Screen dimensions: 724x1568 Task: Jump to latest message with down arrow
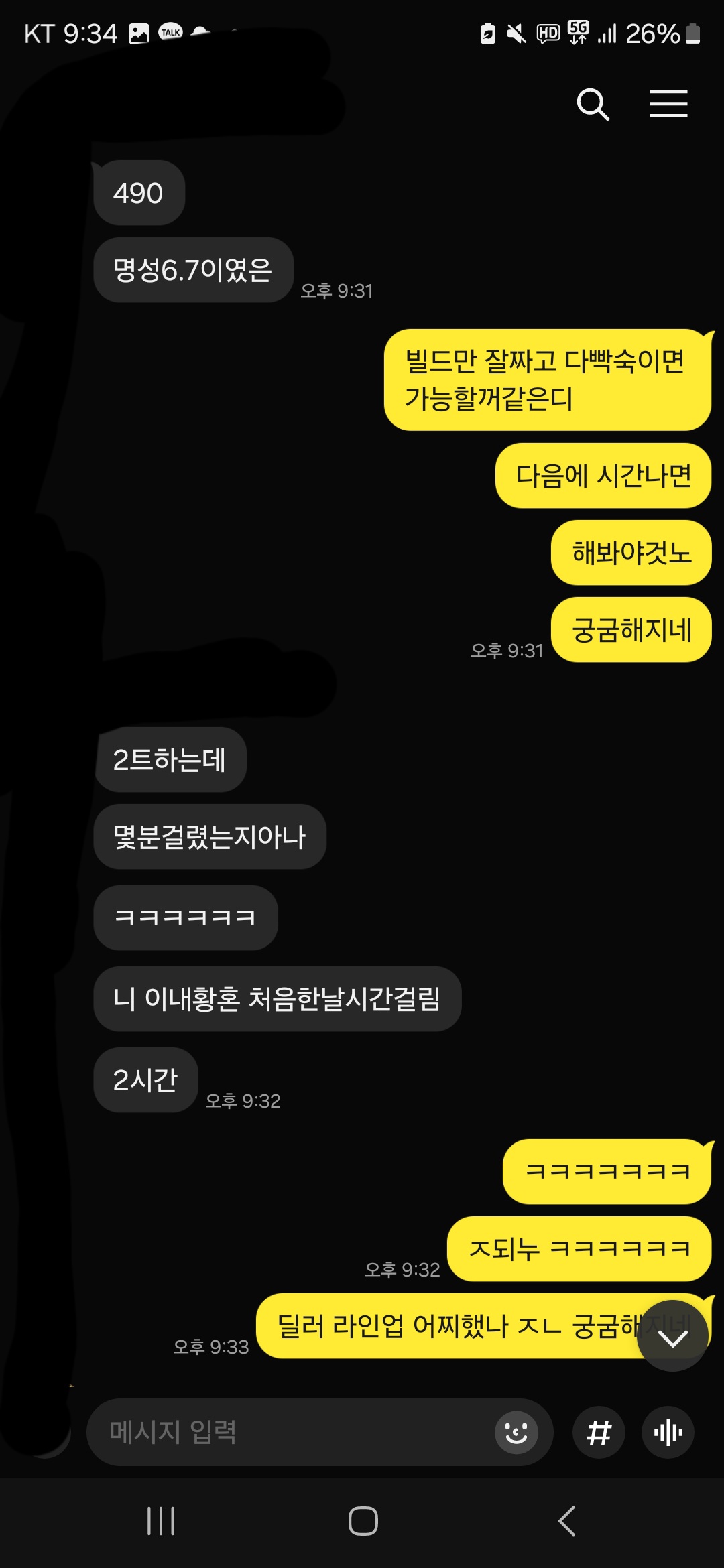pos(672,1336)
